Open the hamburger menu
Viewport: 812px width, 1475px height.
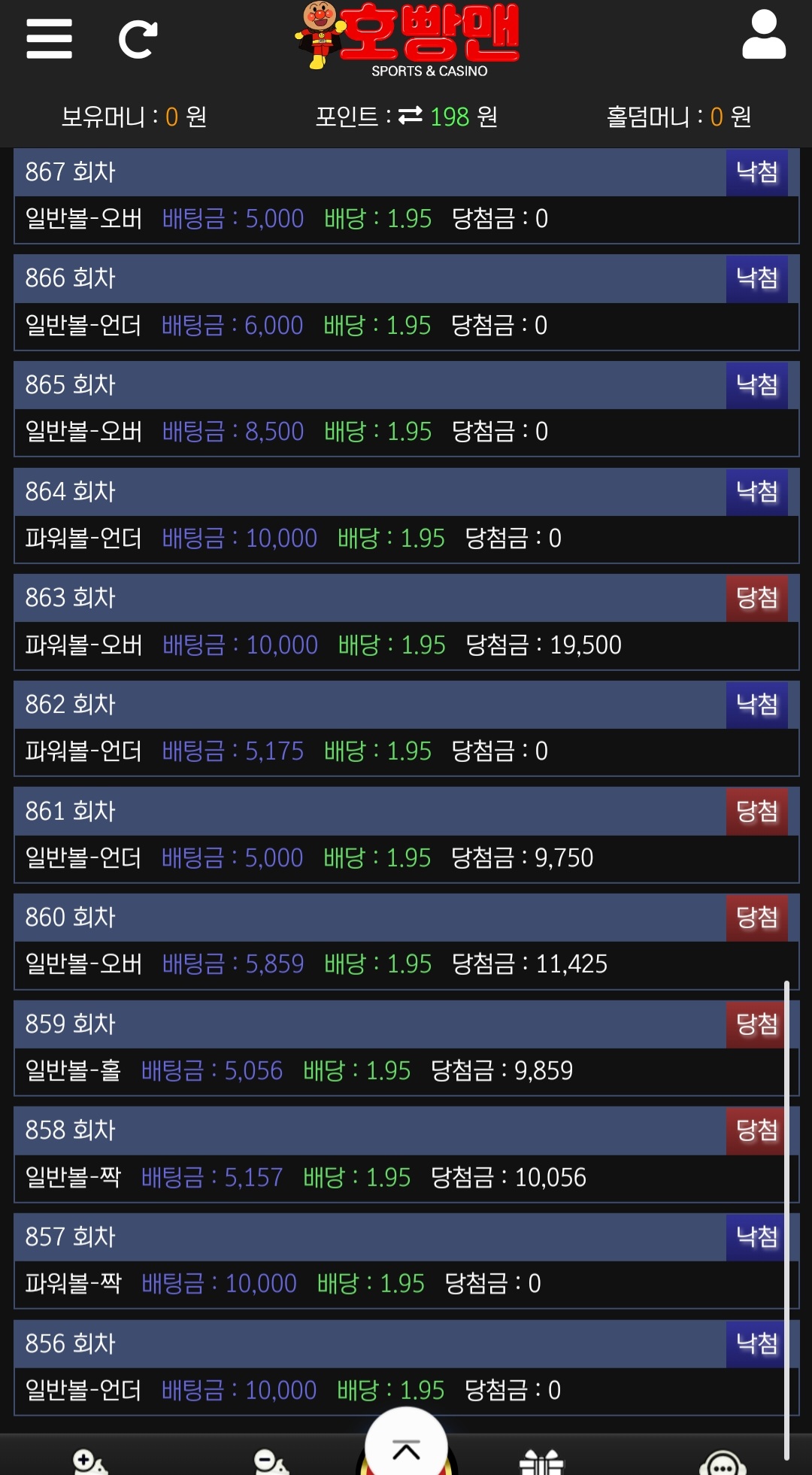point(49,38)
